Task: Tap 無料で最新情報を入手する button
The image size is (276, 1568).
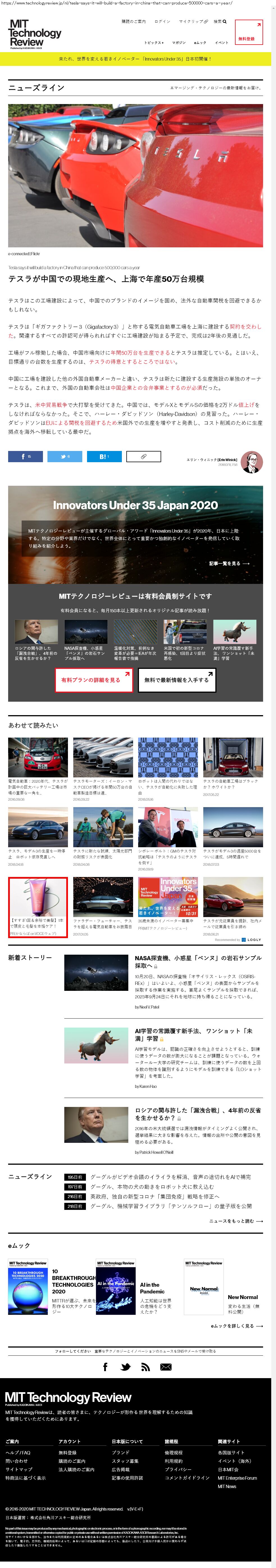Action: [177, 680]
